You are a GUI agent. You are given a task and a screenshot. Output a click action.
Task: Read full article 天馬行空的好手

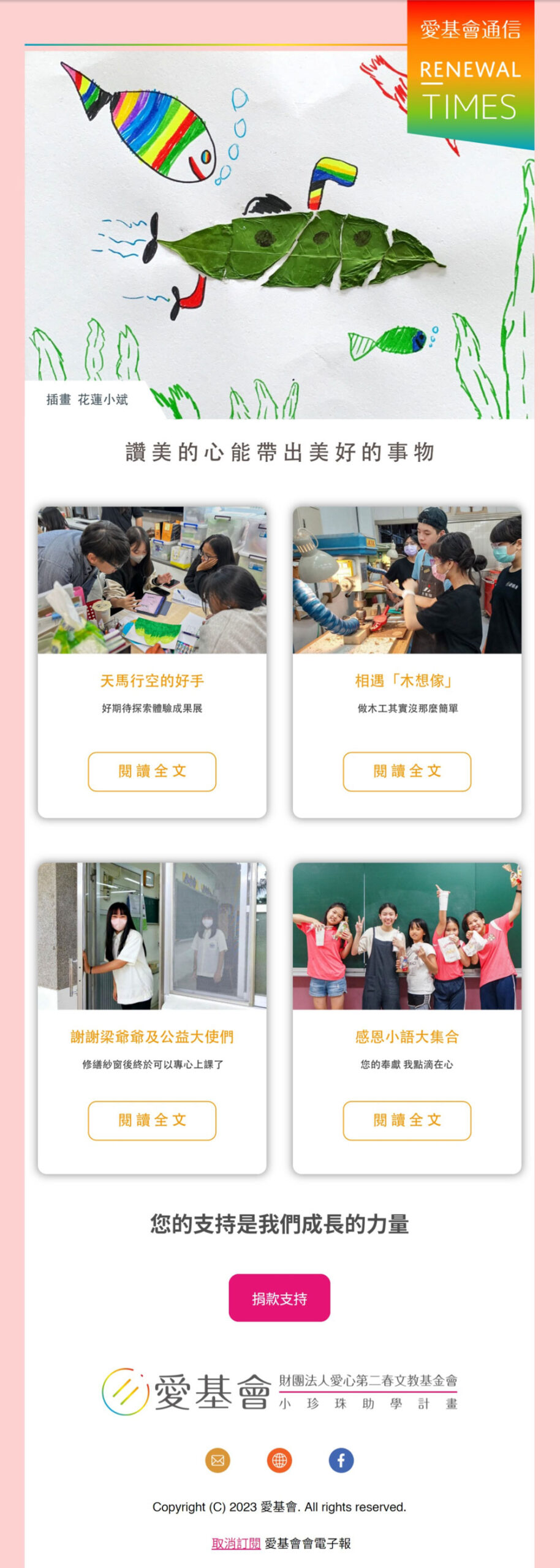(152, 771)
